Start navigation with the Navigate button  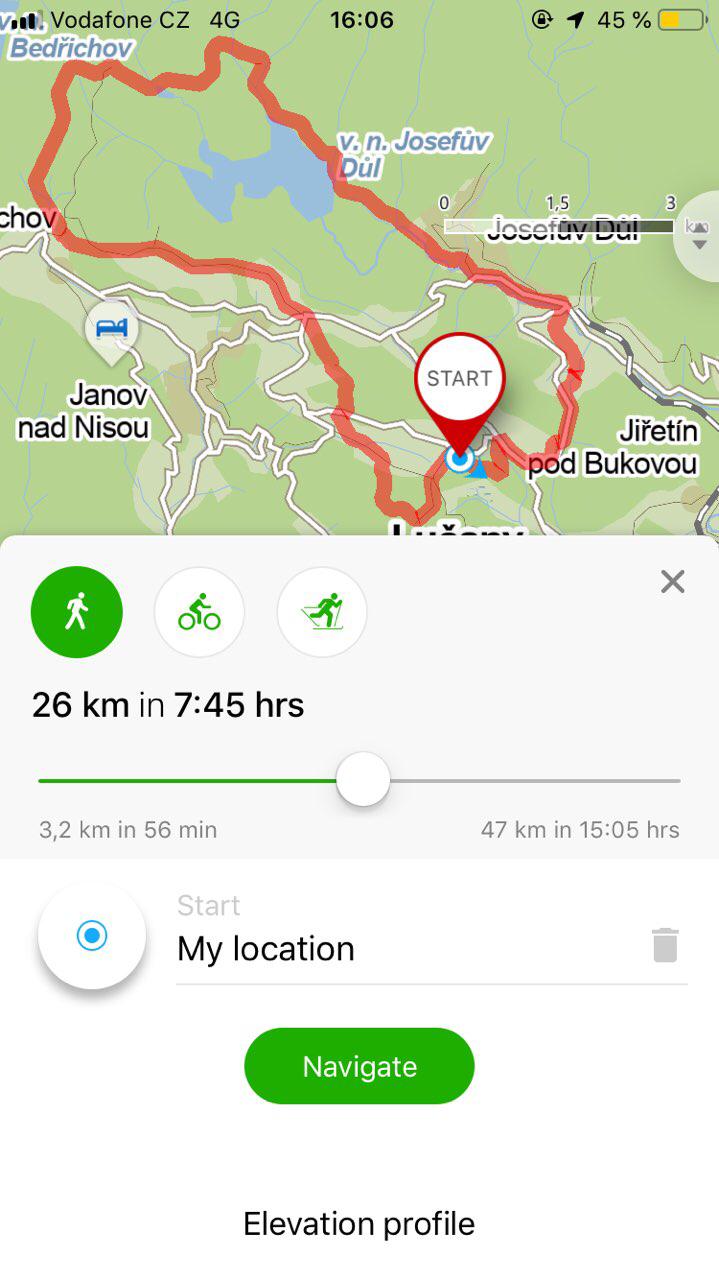pyautogui.click(x=359, y=1066)
